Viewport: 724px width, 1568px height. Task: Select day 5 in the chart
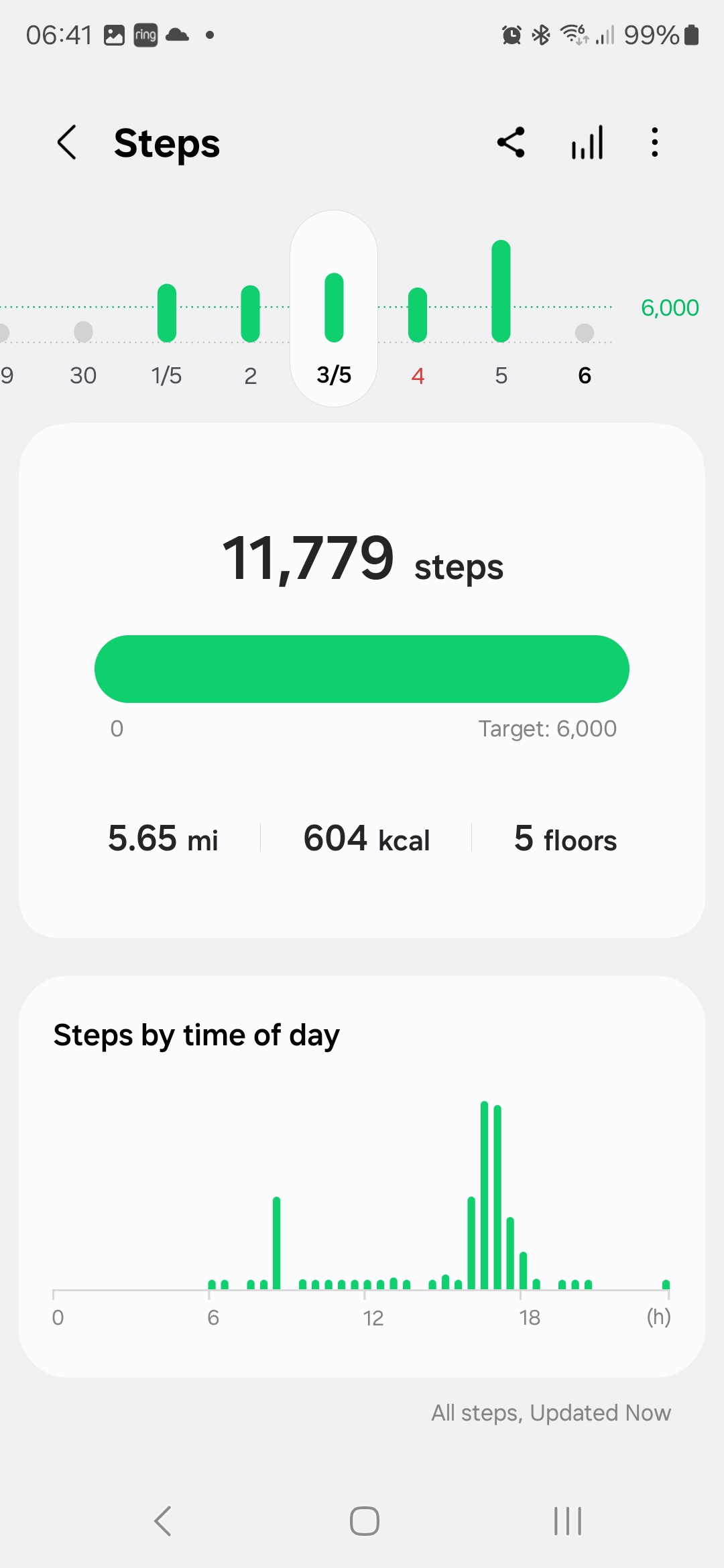[501, 314]
